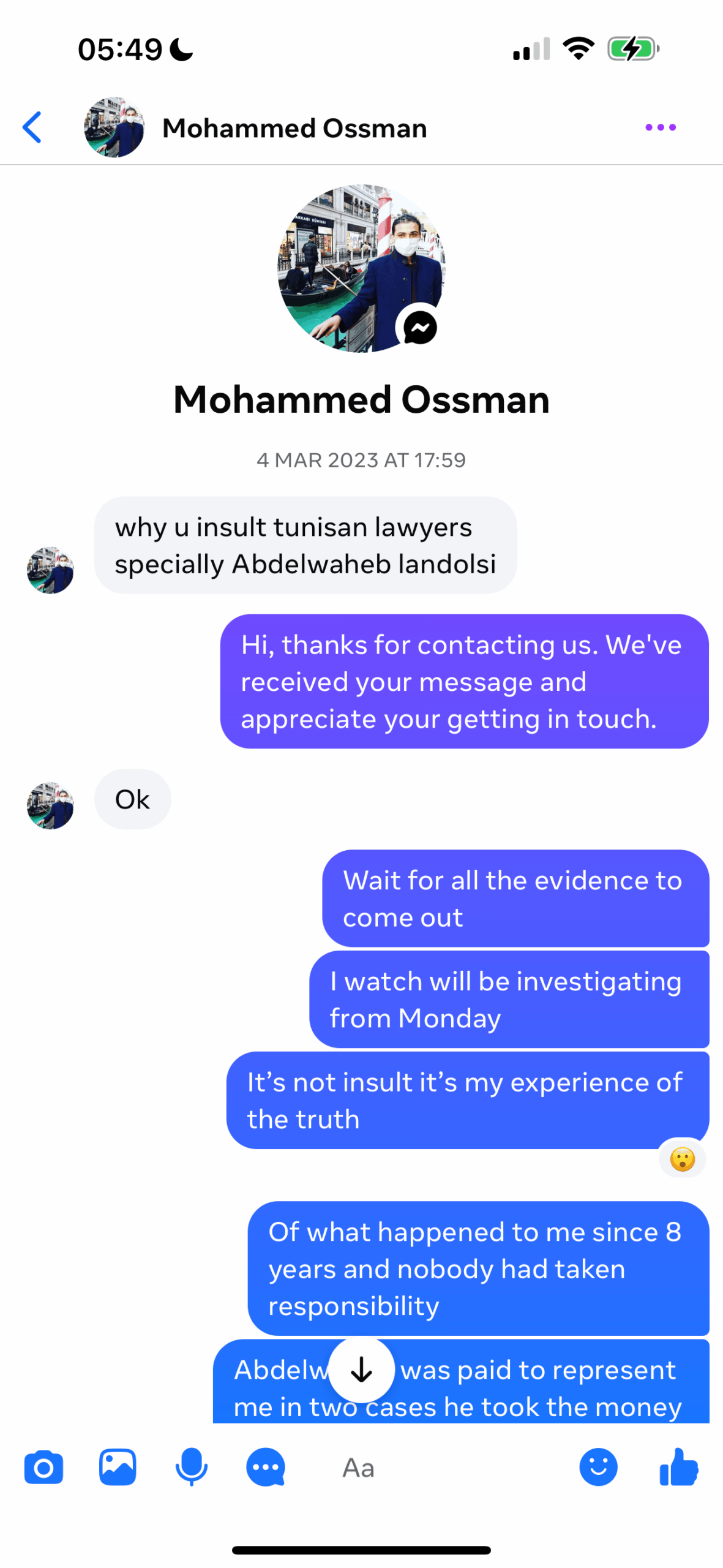View the large Mohammed Ossman profile picture
This screenshot has height=1568, width=723.
(x=361, y=268)
